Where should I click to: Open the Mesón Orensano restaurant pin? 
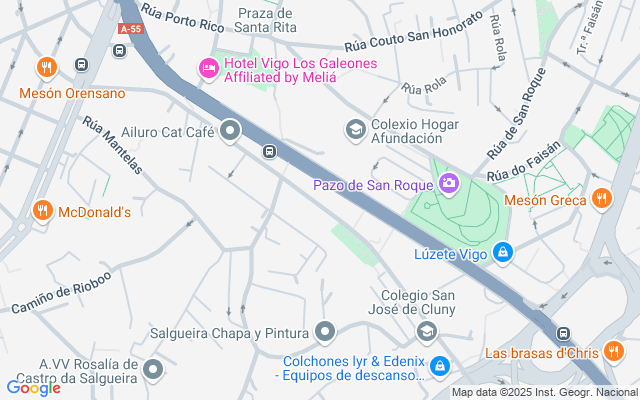coord(47,67)
